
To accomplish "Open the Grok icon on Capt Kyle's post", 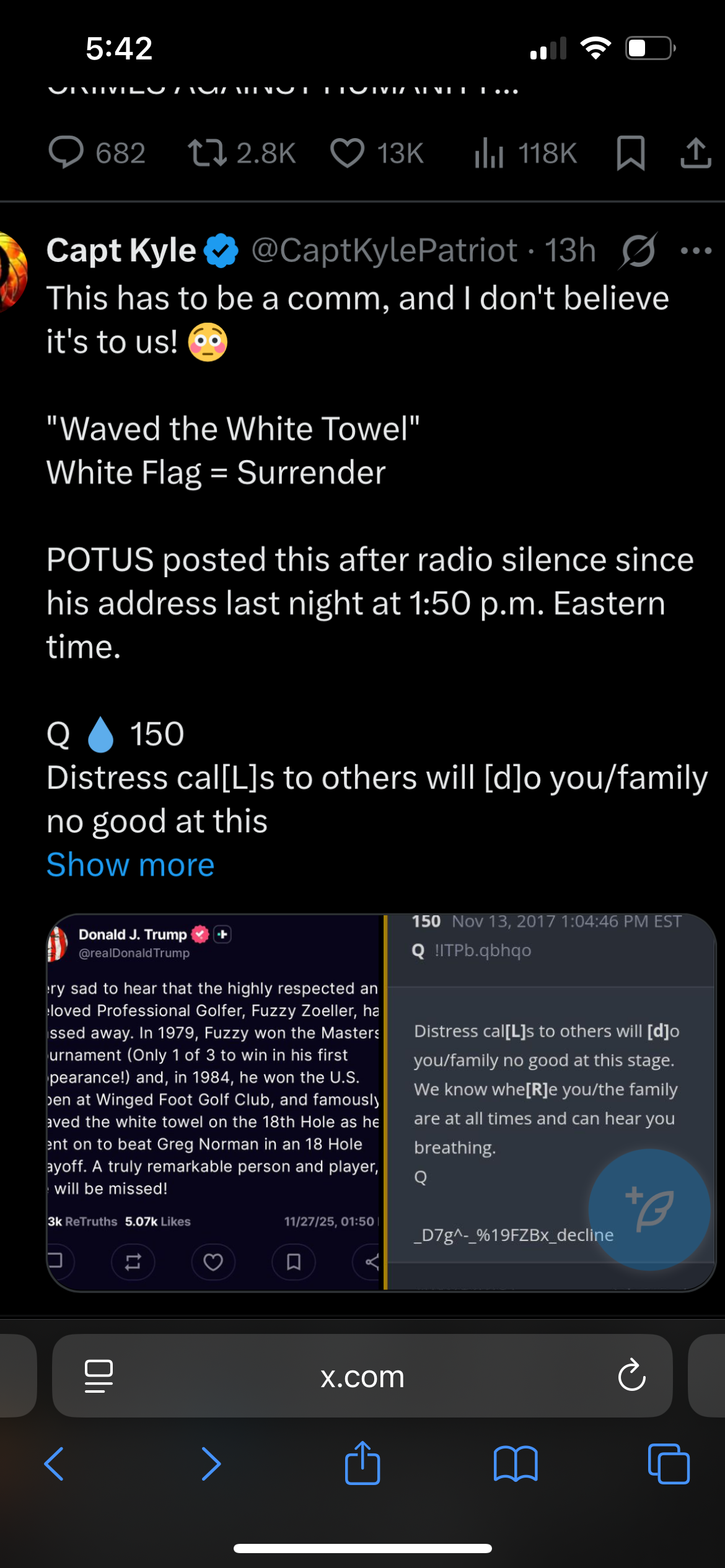I will pos(638,251).
